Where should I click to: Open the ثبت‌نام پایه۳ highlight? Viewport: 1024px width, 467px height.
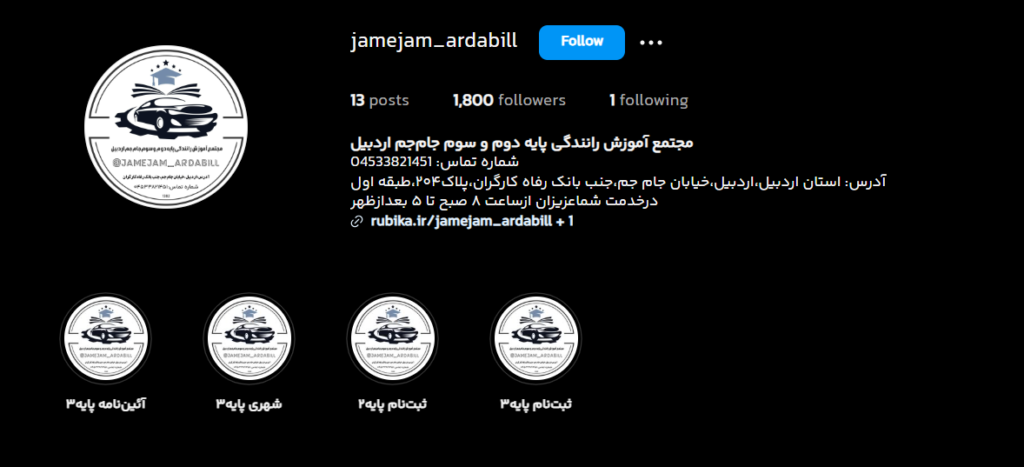click(x=536, y=339)
